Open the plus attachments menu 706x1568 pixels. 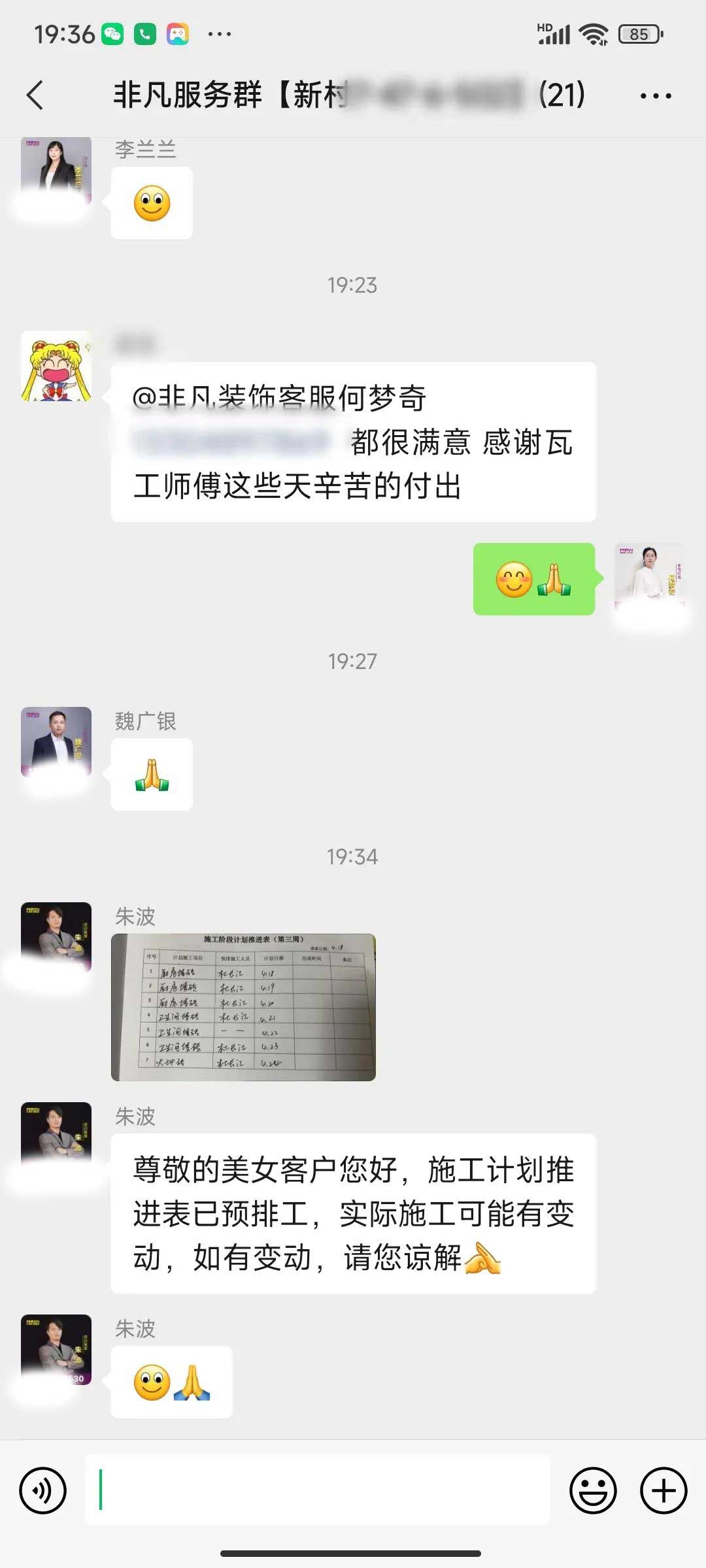(x=663, y=1490)
